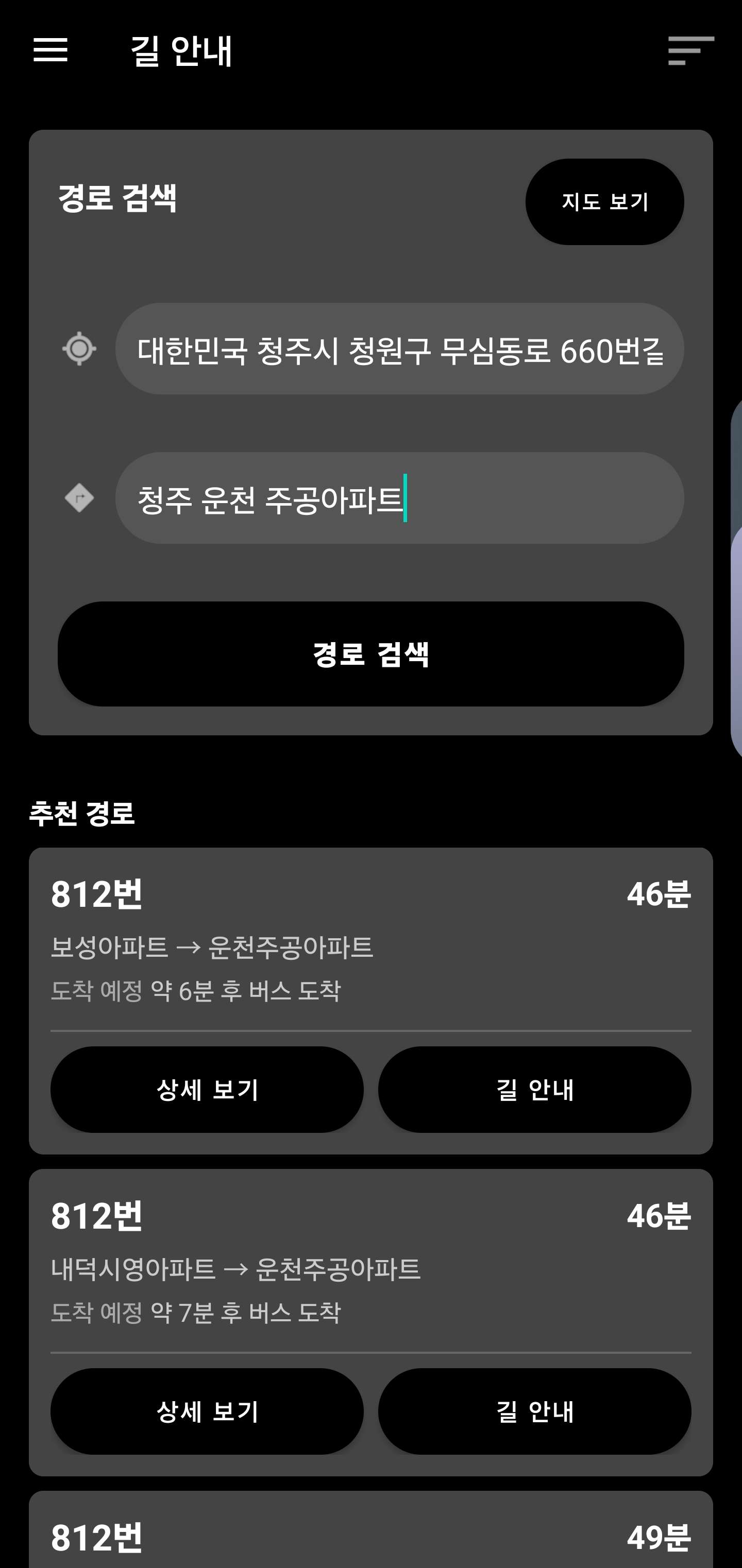Click the 보성아파트 → 운천주공아파트 route description
The image size is (742, 1568).
[x=213, y=947]
